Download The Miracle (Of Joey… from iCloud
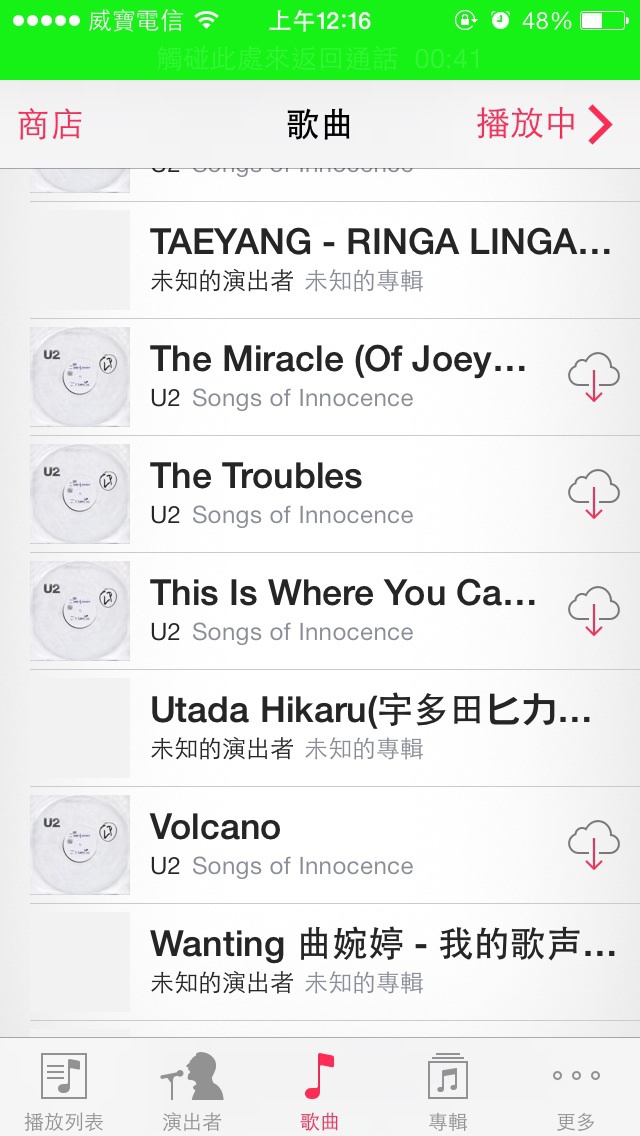 pyautogui.click(x=594, y=378)
